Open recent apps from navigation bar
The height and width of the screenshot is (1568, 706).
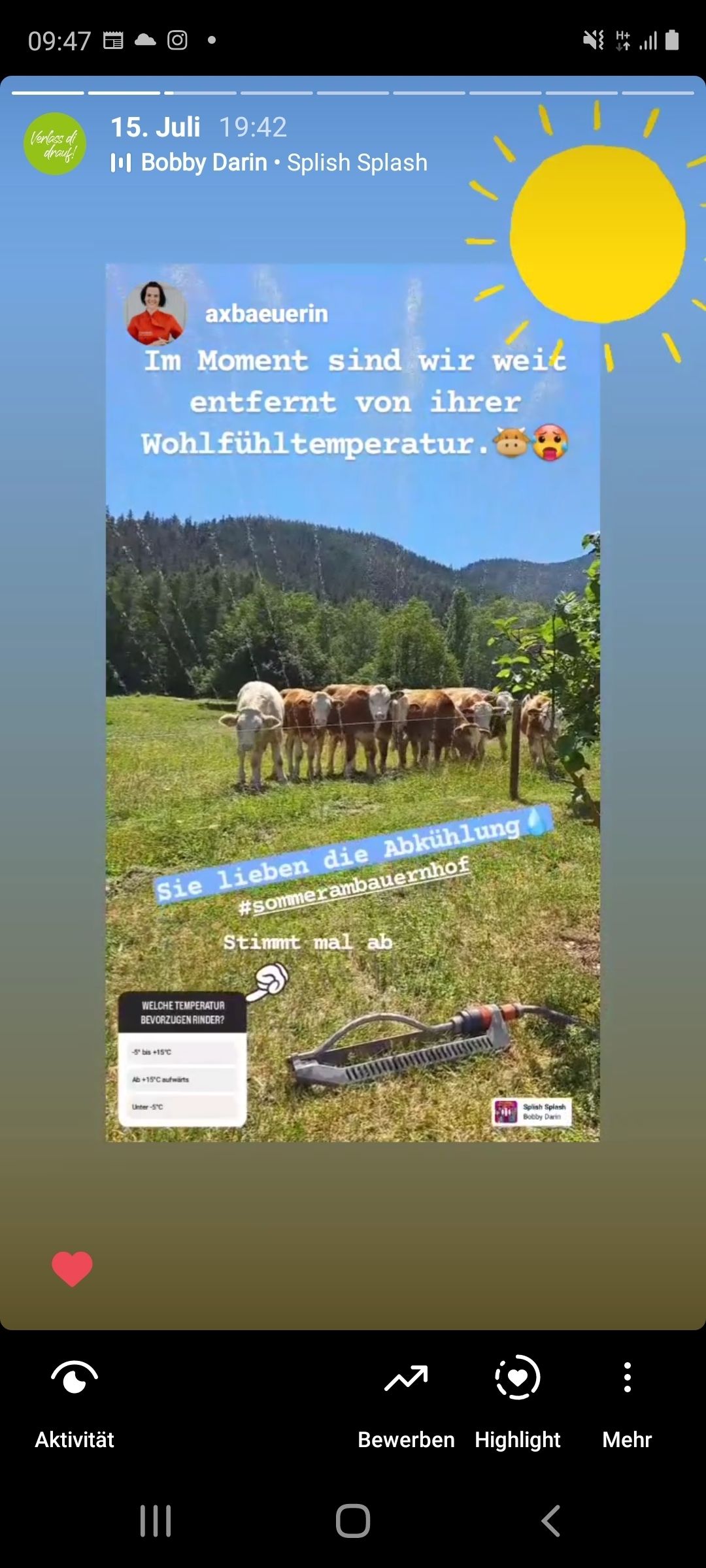pos(156,1521)
